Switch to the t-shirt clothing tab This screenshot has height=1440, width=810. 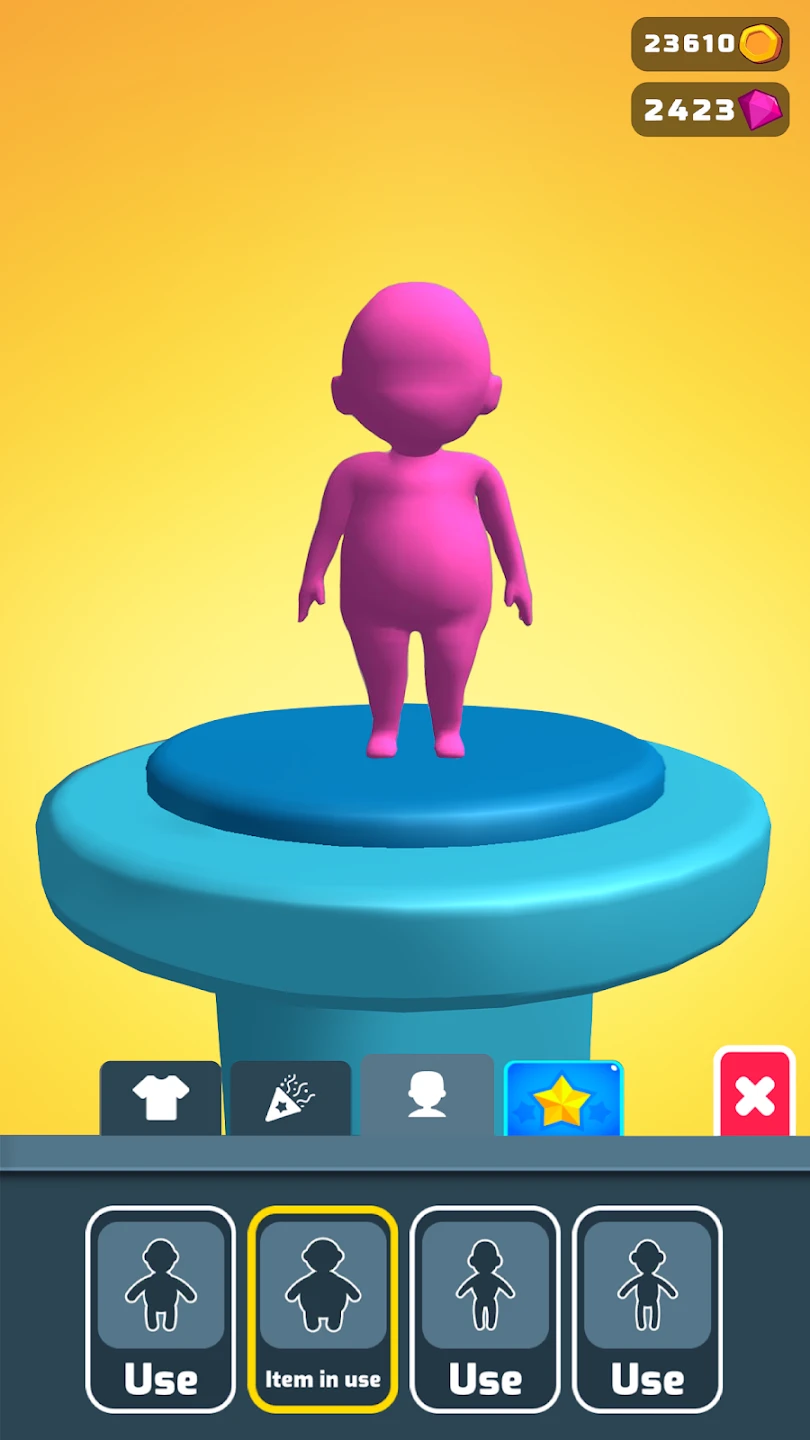pyautogui.click(x=160, y=1098)
